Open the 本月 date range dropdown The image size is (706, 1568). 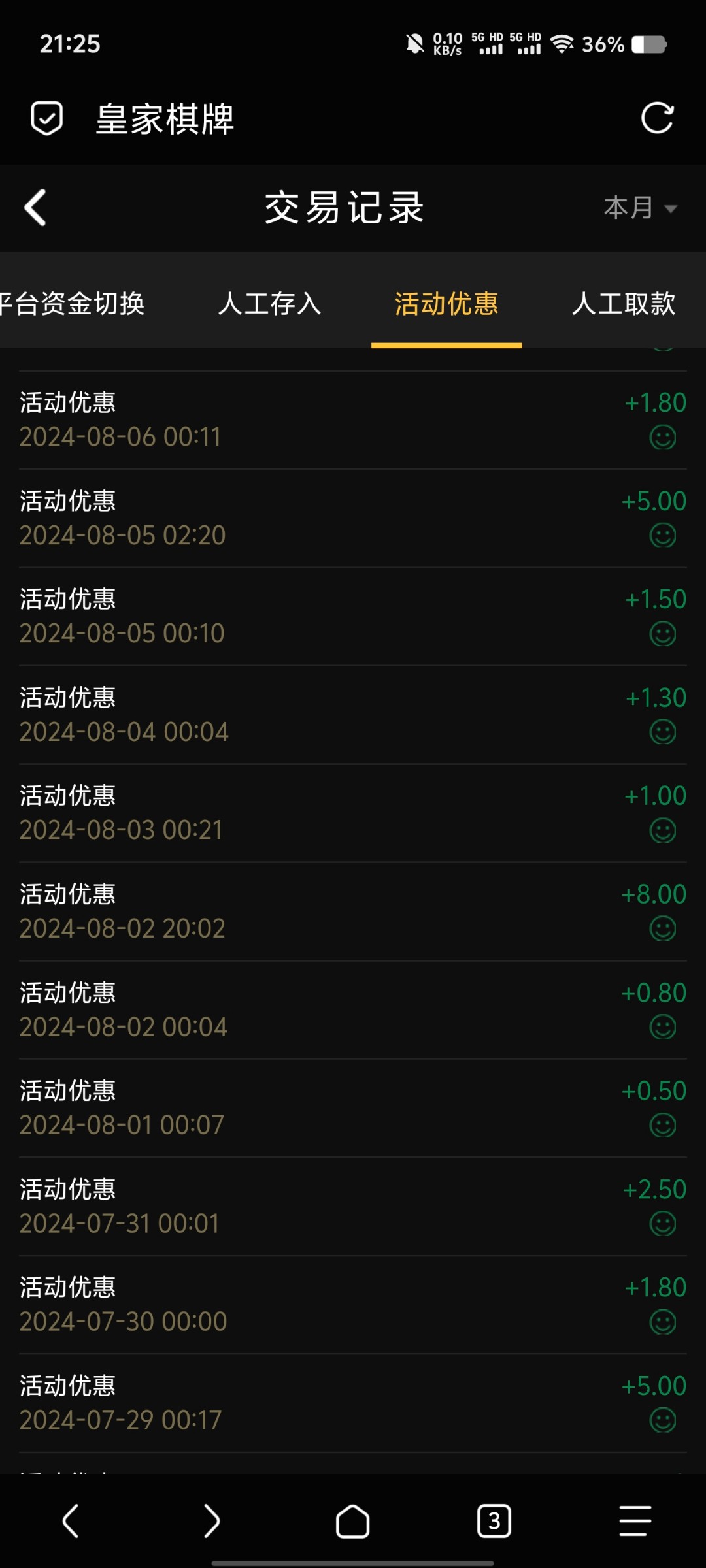(x=639, y=208)
